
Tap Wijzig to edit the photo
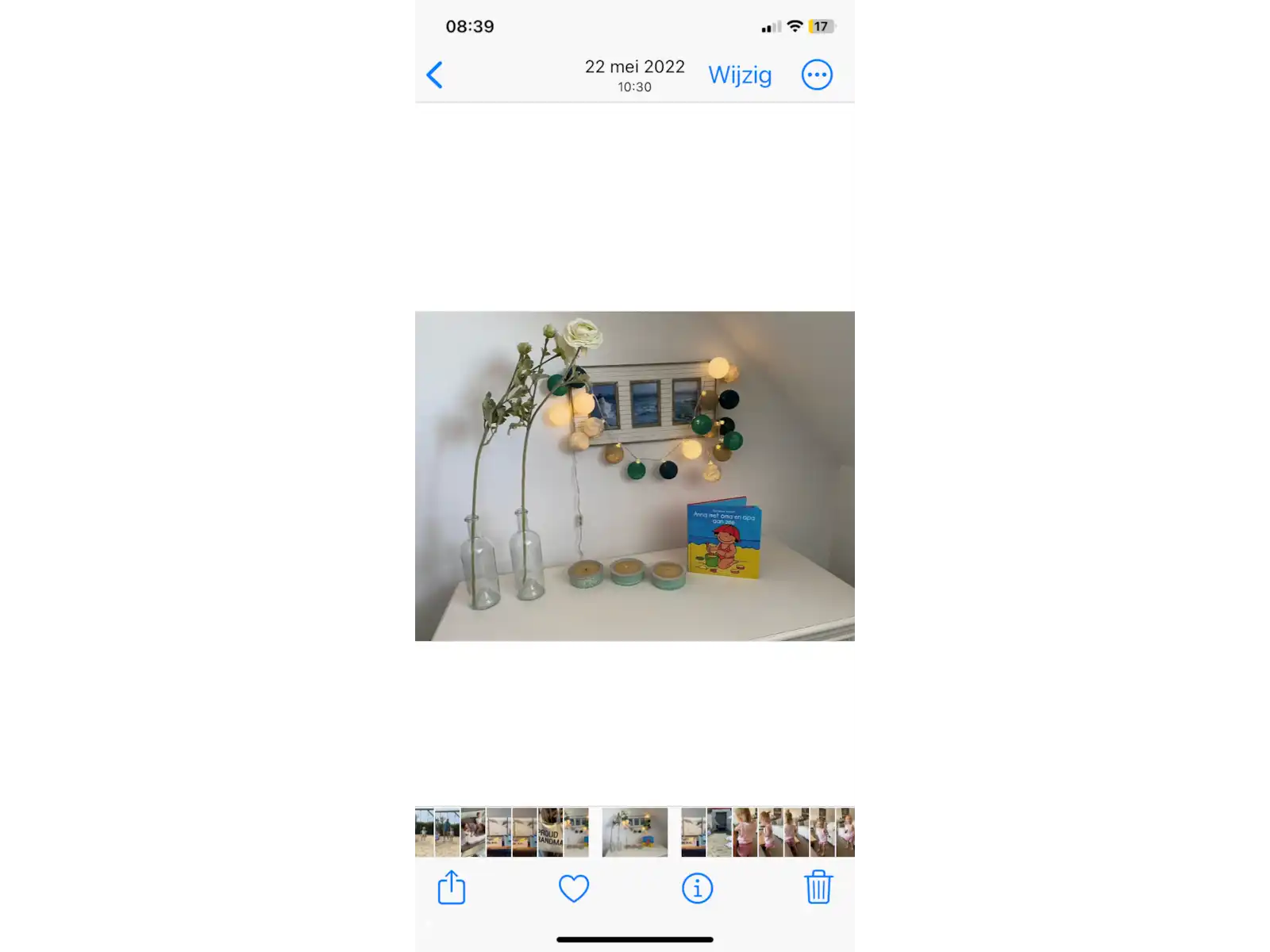pos(739,75)
